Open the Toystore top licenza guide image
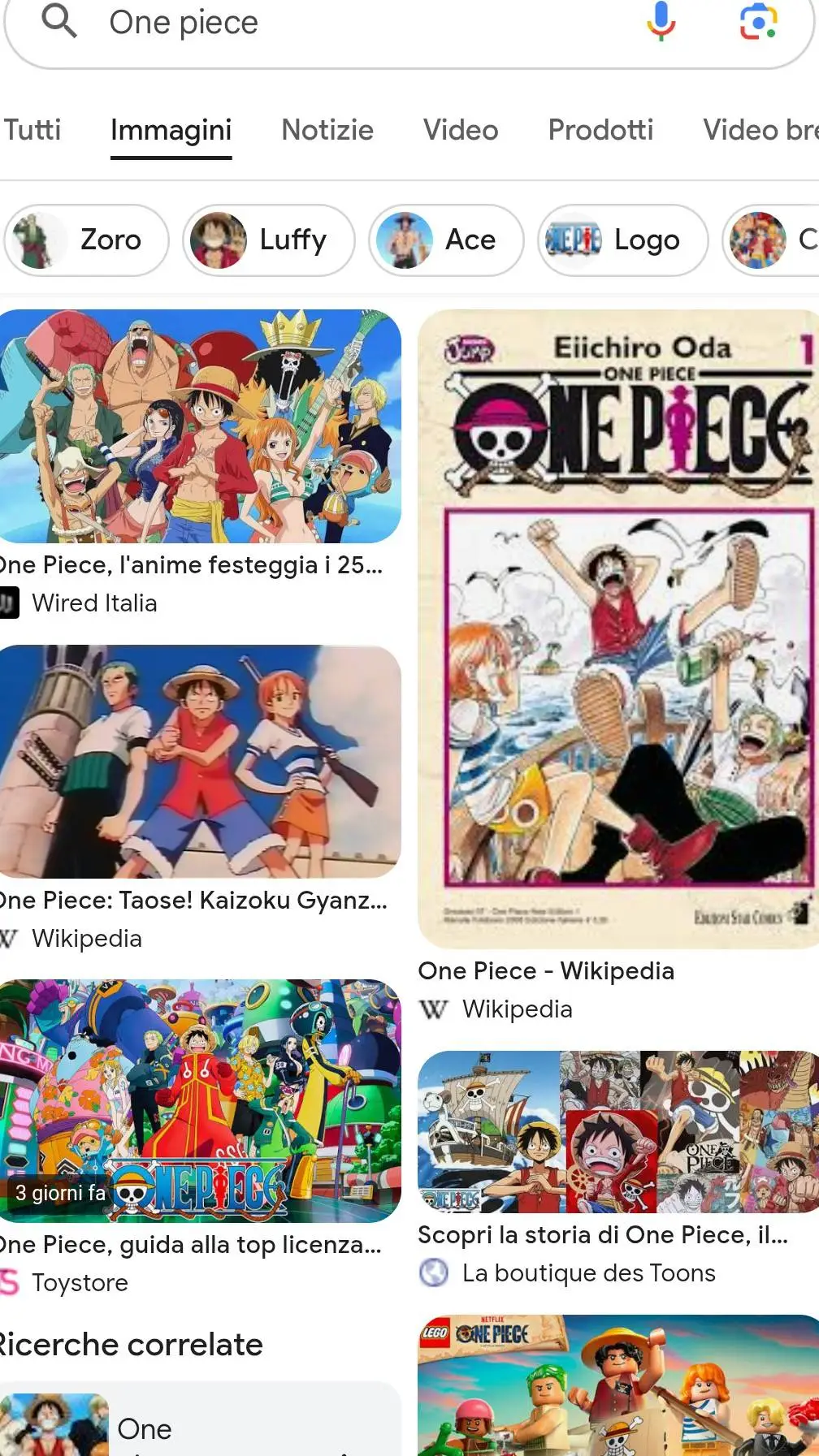Screen dimensions: 819x1456 coord(200,1100)
